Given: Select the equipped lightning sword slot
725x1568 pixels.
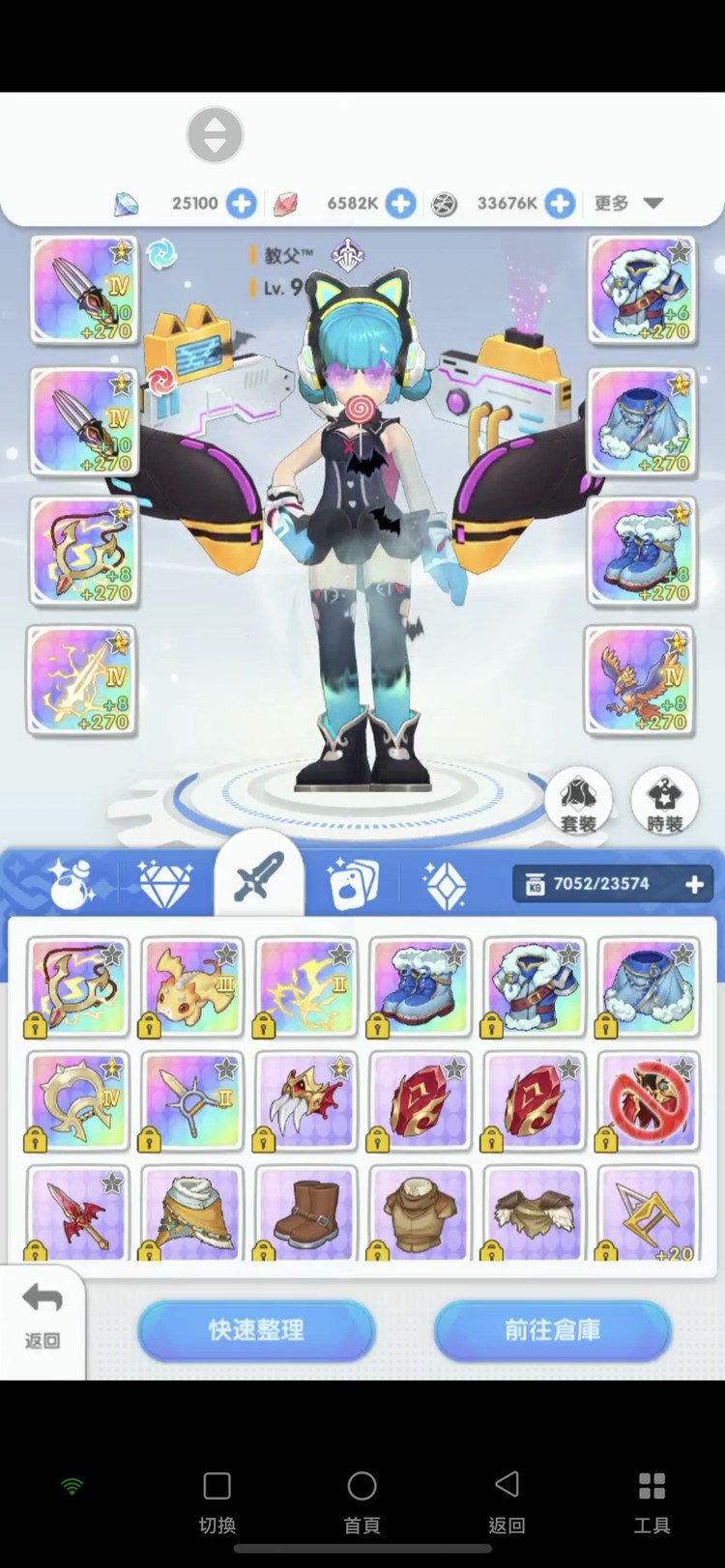Looking at the screenshot, I should click(x=81, y=680).
